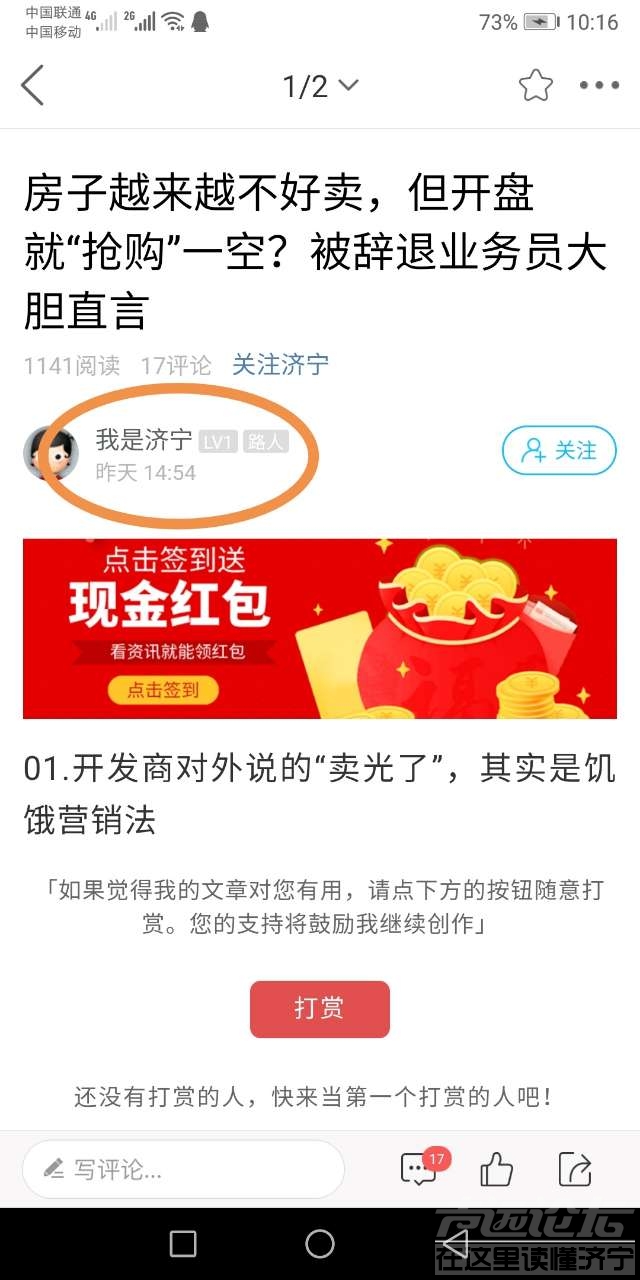Share this article
This screenshot has width=640, height=1280.
574,1169
